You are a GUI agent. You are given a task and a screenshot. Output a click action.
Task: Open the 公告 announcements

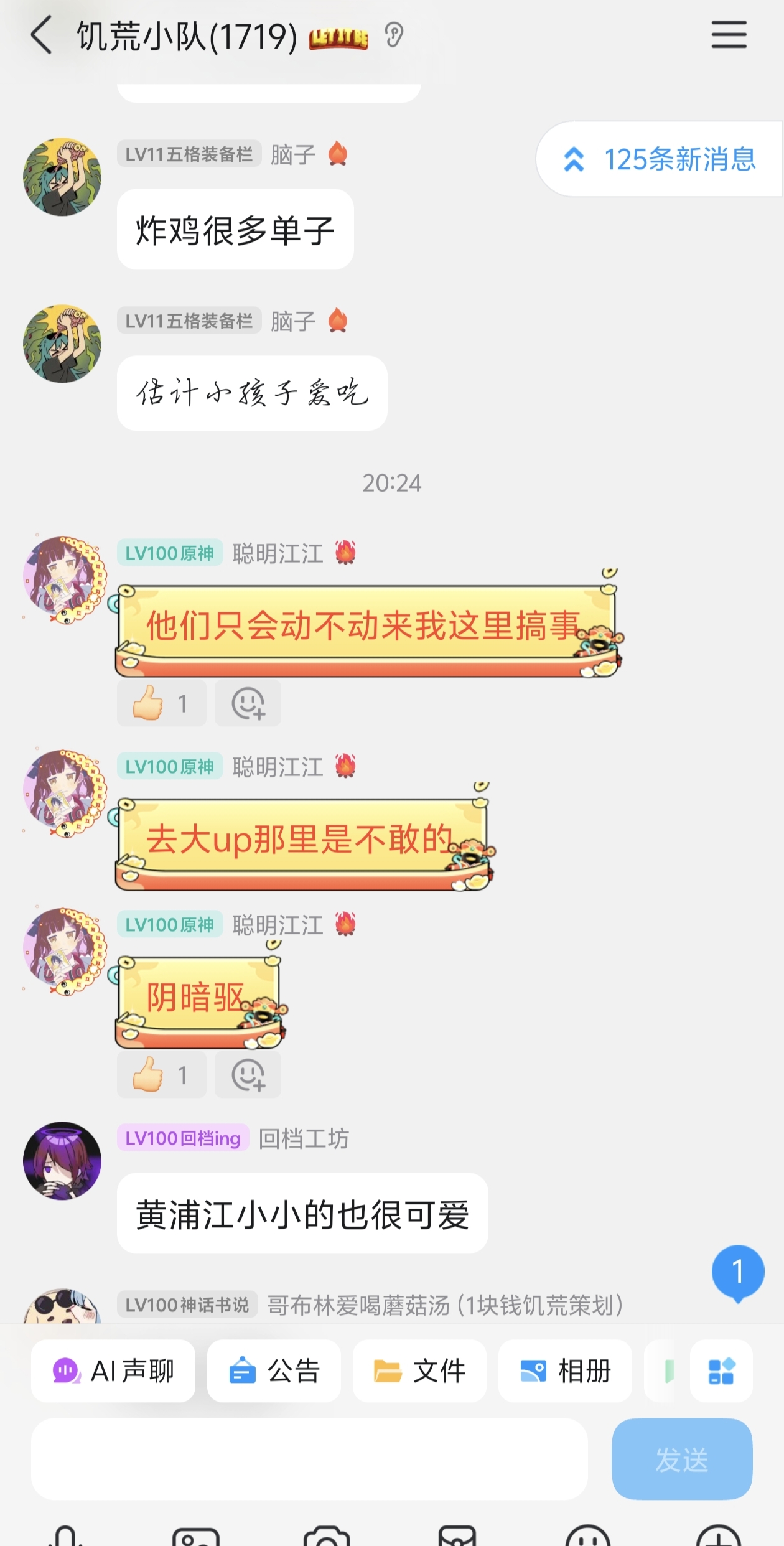(x=274, y=1370)
